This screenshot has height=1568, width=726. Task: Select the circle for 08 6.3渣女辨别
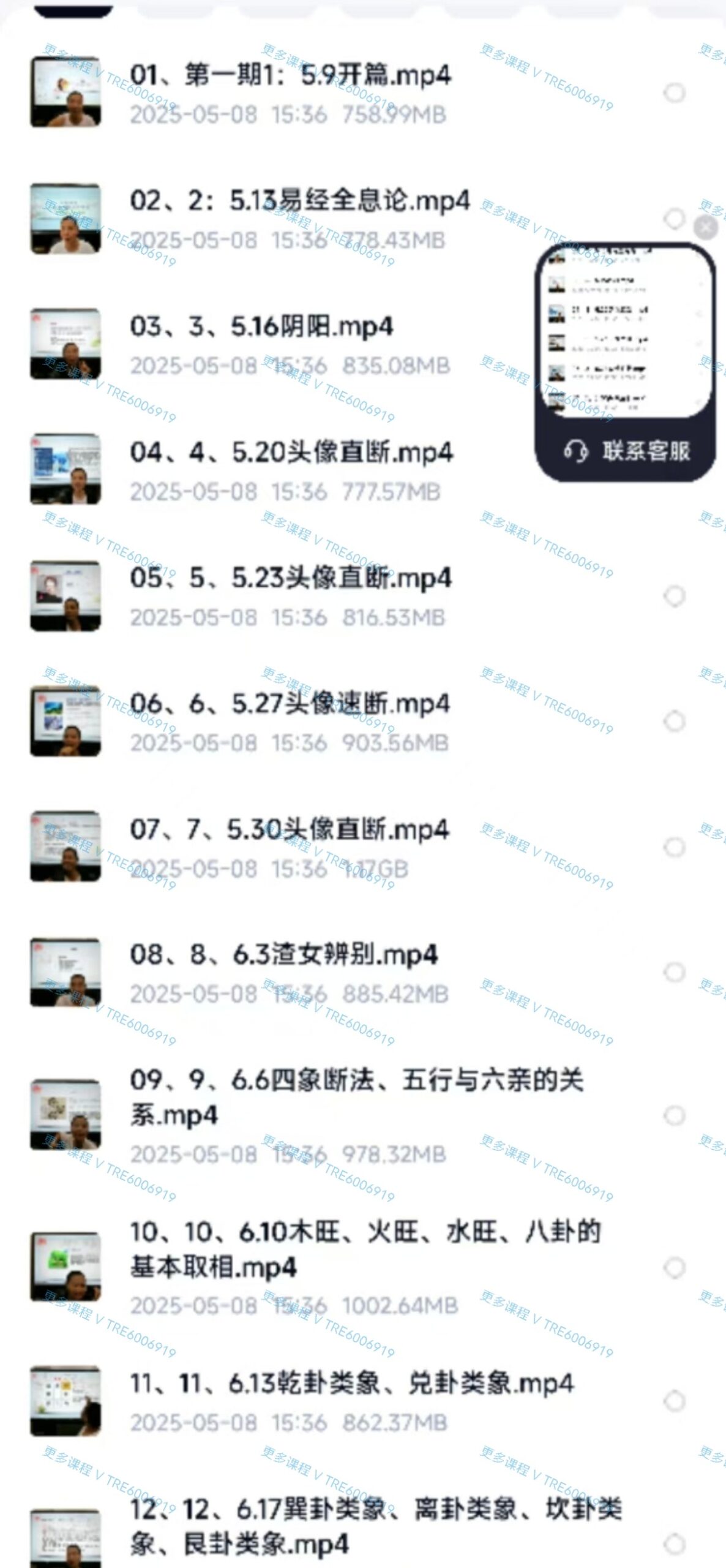pyautogui.click(x=674, y=973)
